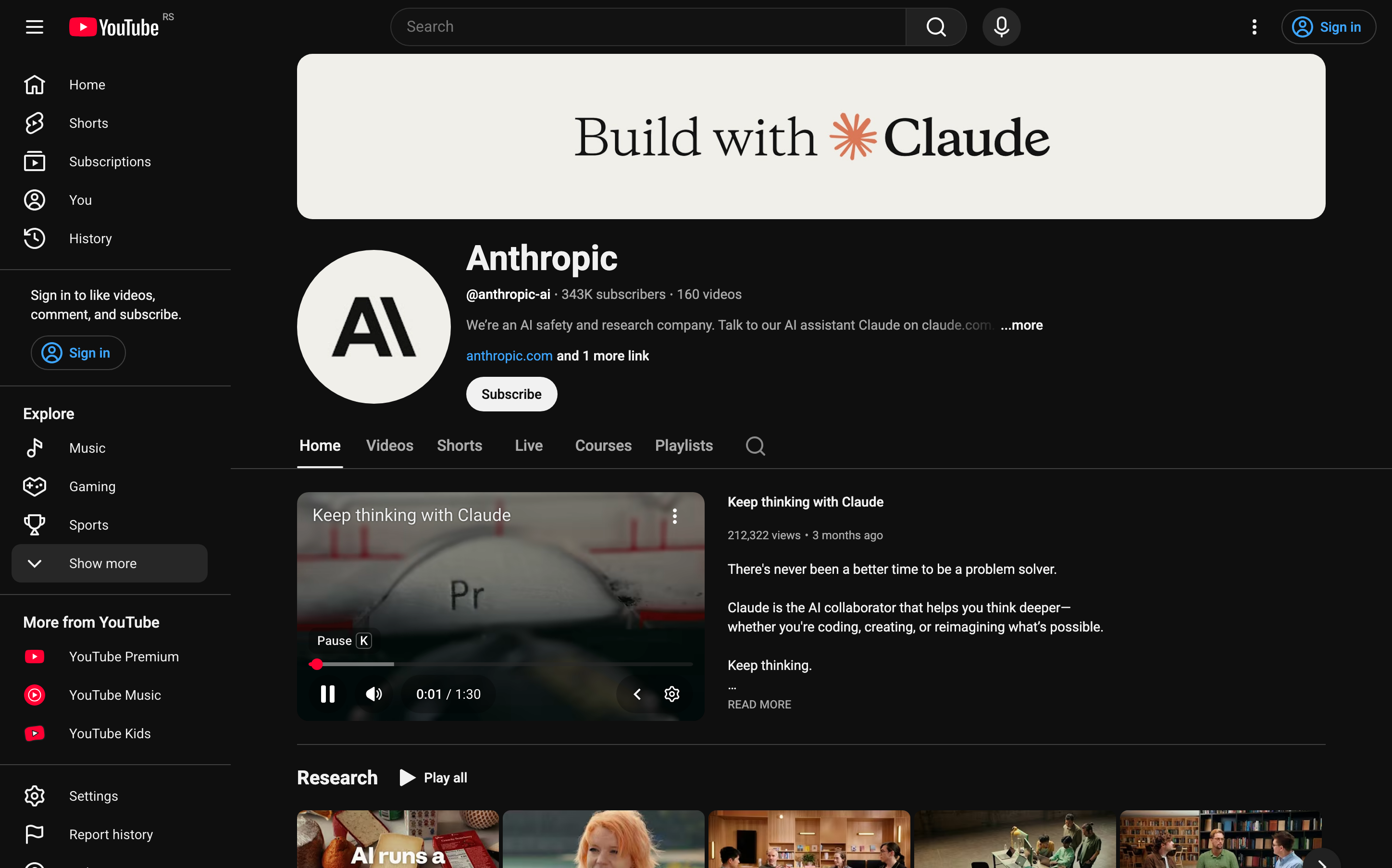This screenshot has height=868, width=1392.
Task: Switch to the Videos tab
Action: tap(389, 446)
